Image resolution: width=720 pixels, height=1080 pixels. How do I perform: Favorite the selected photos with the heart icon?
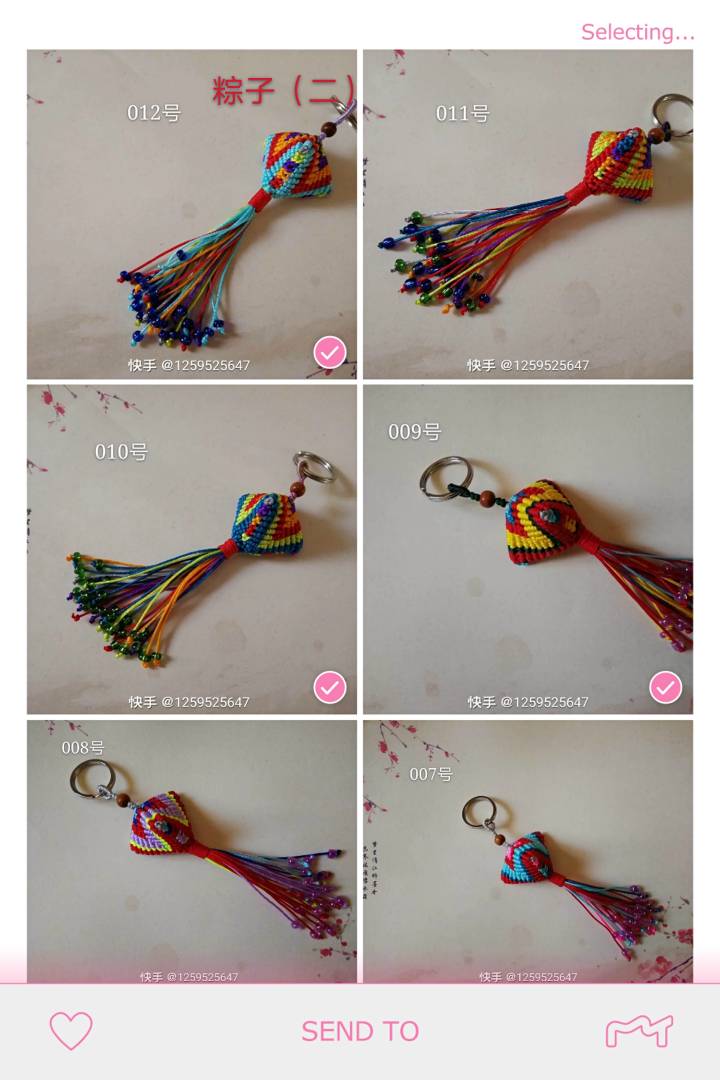click(x=71, y=1031)
